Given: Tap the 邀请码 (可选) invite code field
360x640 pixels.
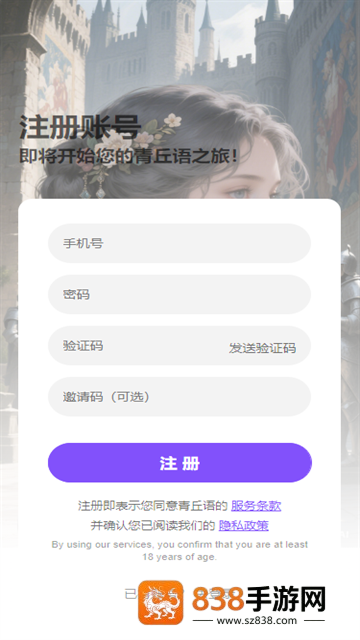Looking at the screenshot, I should click(x=180, y=397).
